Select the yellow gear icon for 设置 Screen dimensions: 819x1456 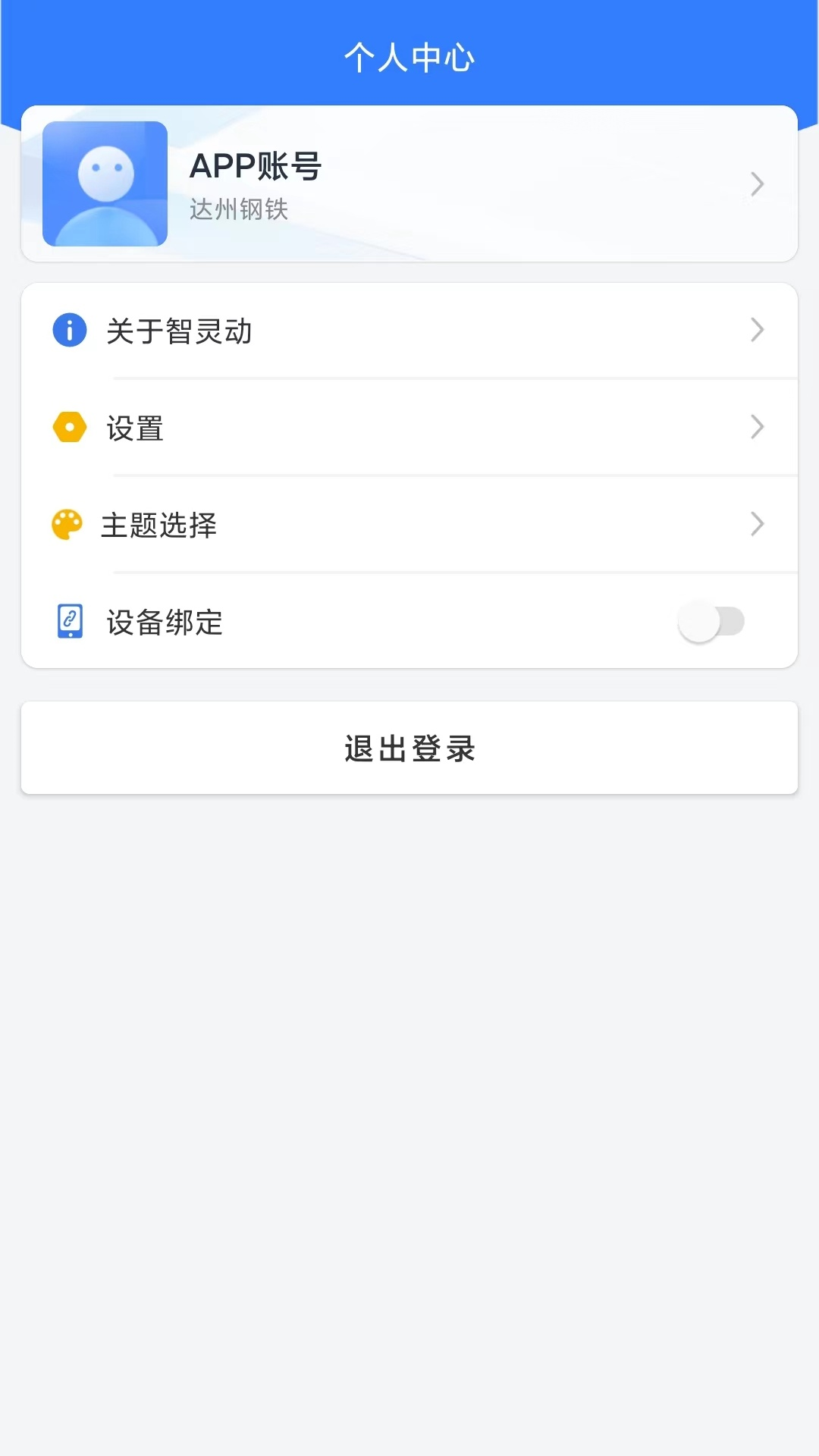(x=69, y=428)
